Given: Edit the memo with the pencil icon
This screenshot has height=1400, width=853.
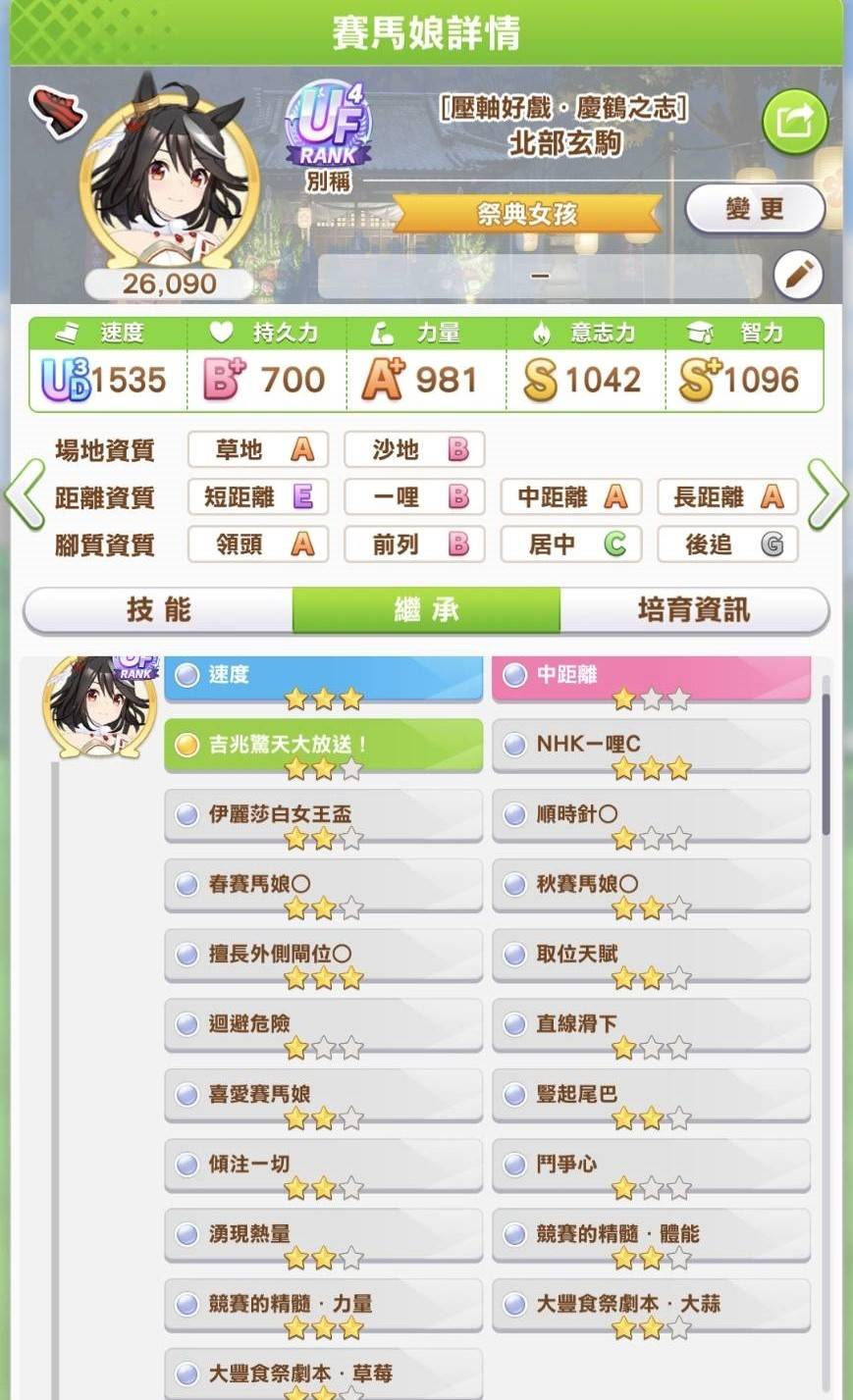Looking at the screenshot, I should (798, 277).
